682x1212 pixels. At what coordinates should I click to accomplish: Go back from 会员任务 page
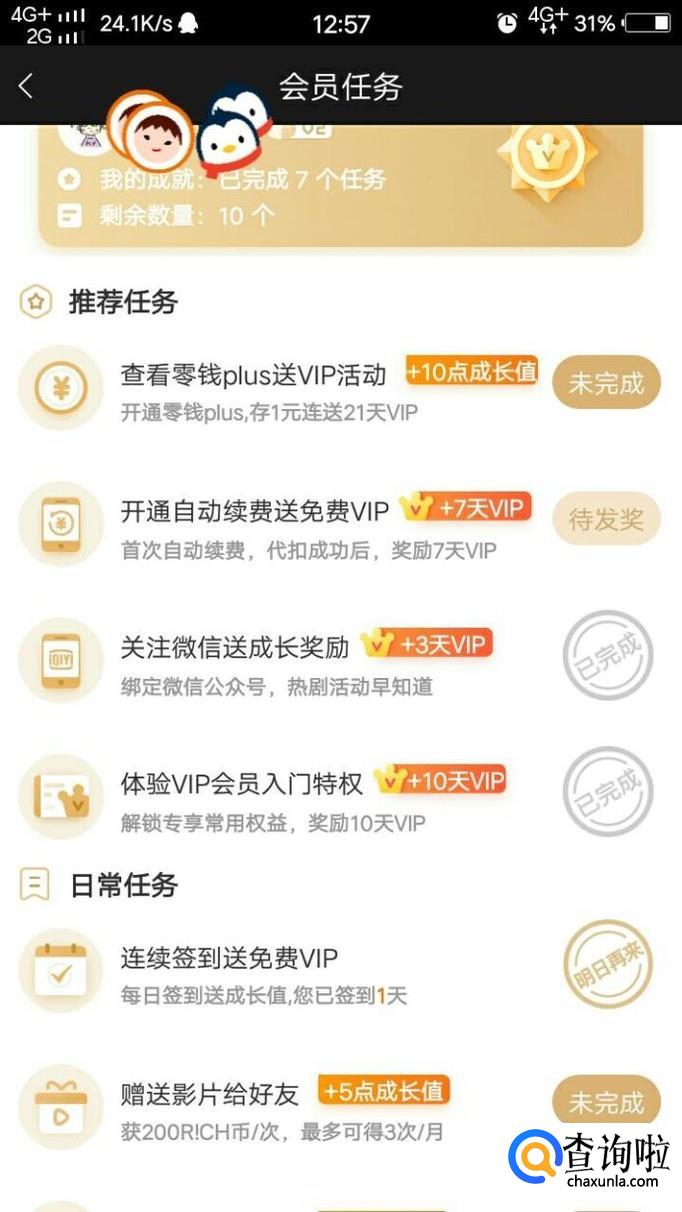27,86
